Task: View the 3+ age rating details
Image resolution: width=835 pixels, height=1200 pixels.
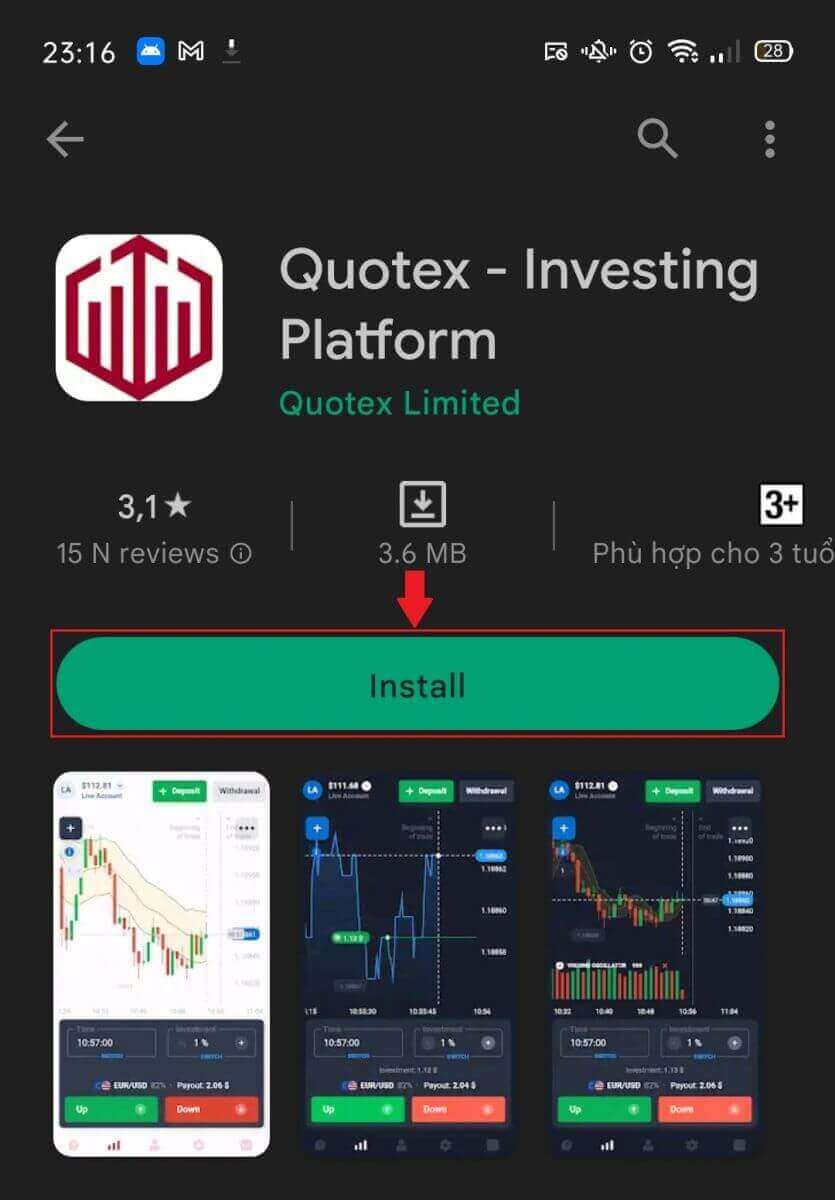Action: (x=780, y=507)
